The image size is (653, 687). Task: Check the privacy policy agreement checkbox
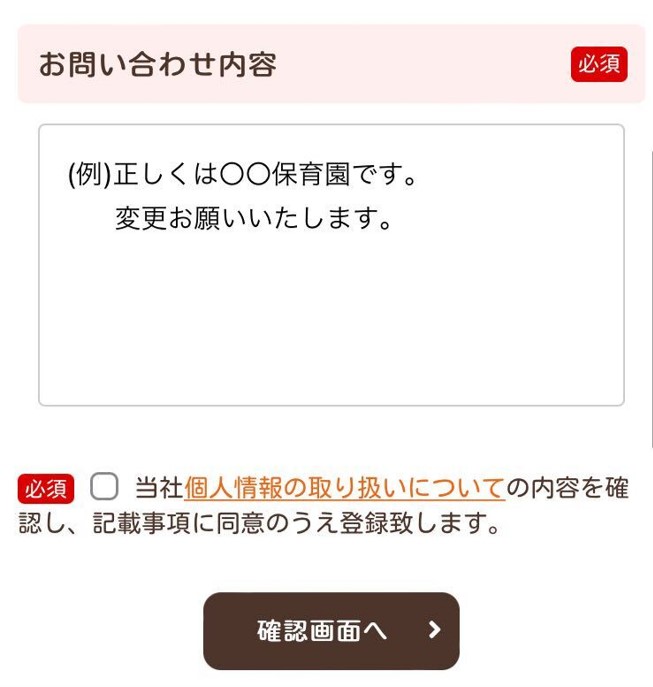[x=104, y=487]
